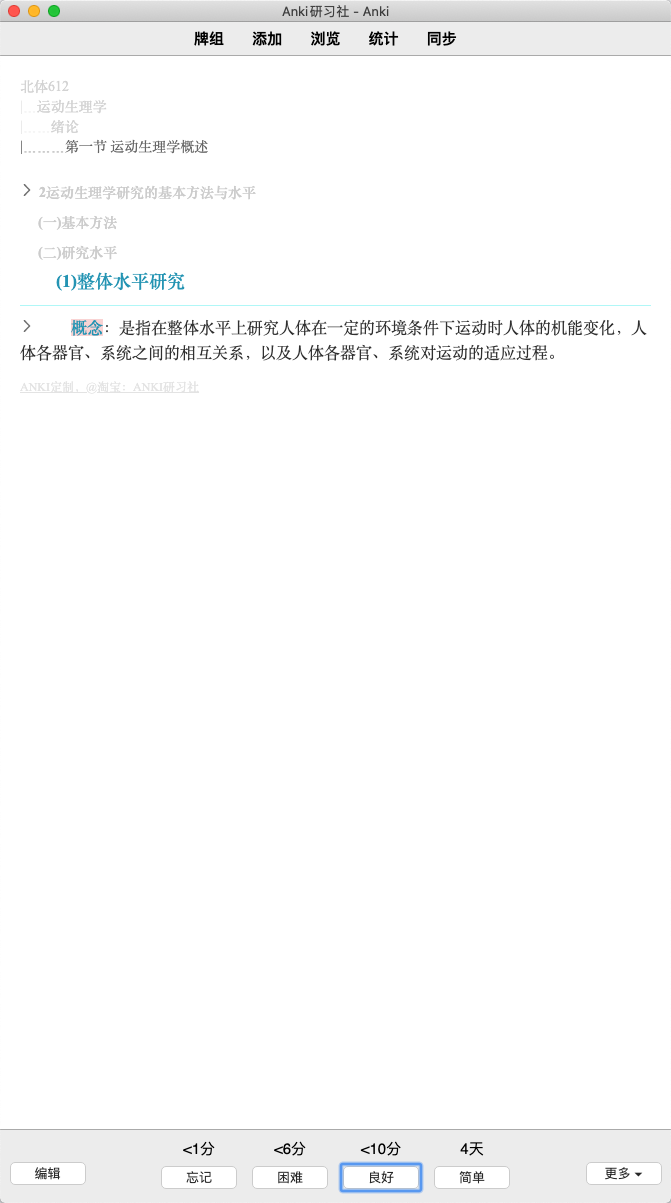Click 添加 to add a card
Image resolution: width=671 pixels, height=1203 pixels.
267,39
